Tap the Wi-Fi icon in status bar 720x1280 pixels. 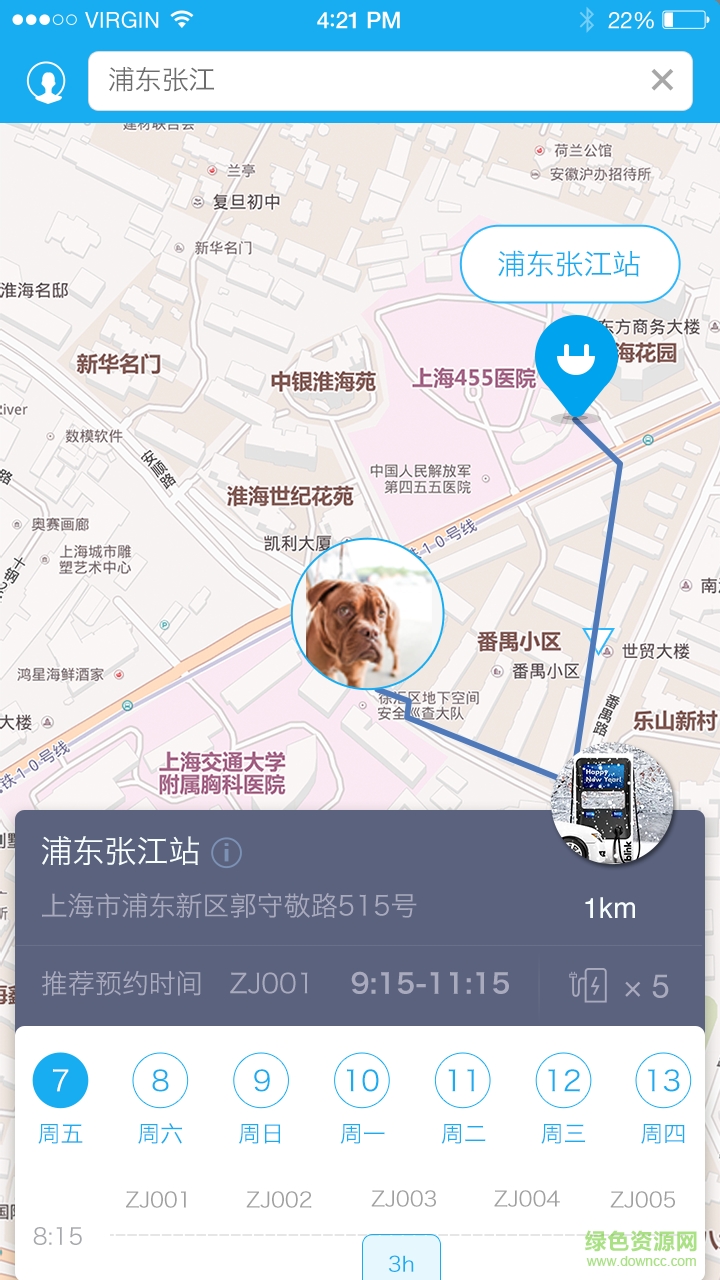tap(183, 18)
